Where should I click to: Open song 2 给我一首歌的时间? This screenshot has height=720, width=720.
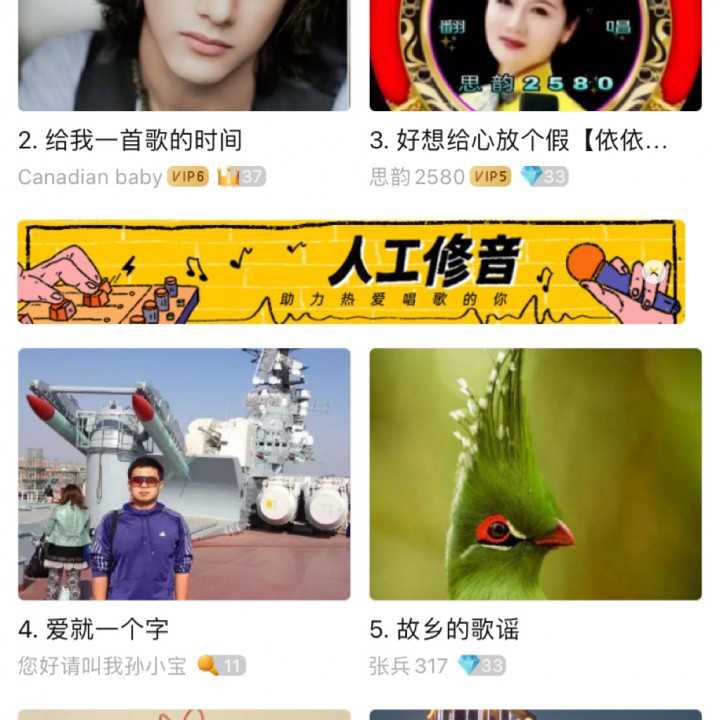130,141
